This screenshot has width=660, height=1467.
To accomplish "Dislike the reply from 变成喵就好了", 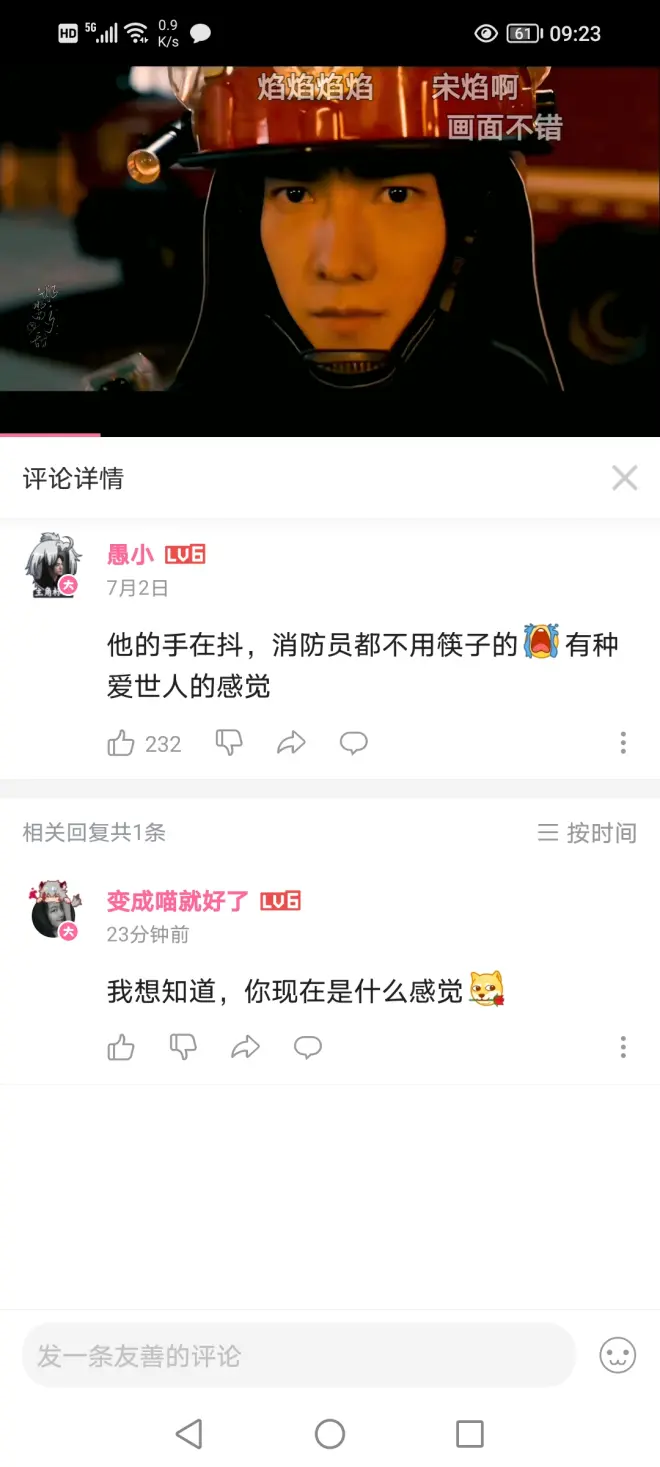I will click(x=183, y=1047).
